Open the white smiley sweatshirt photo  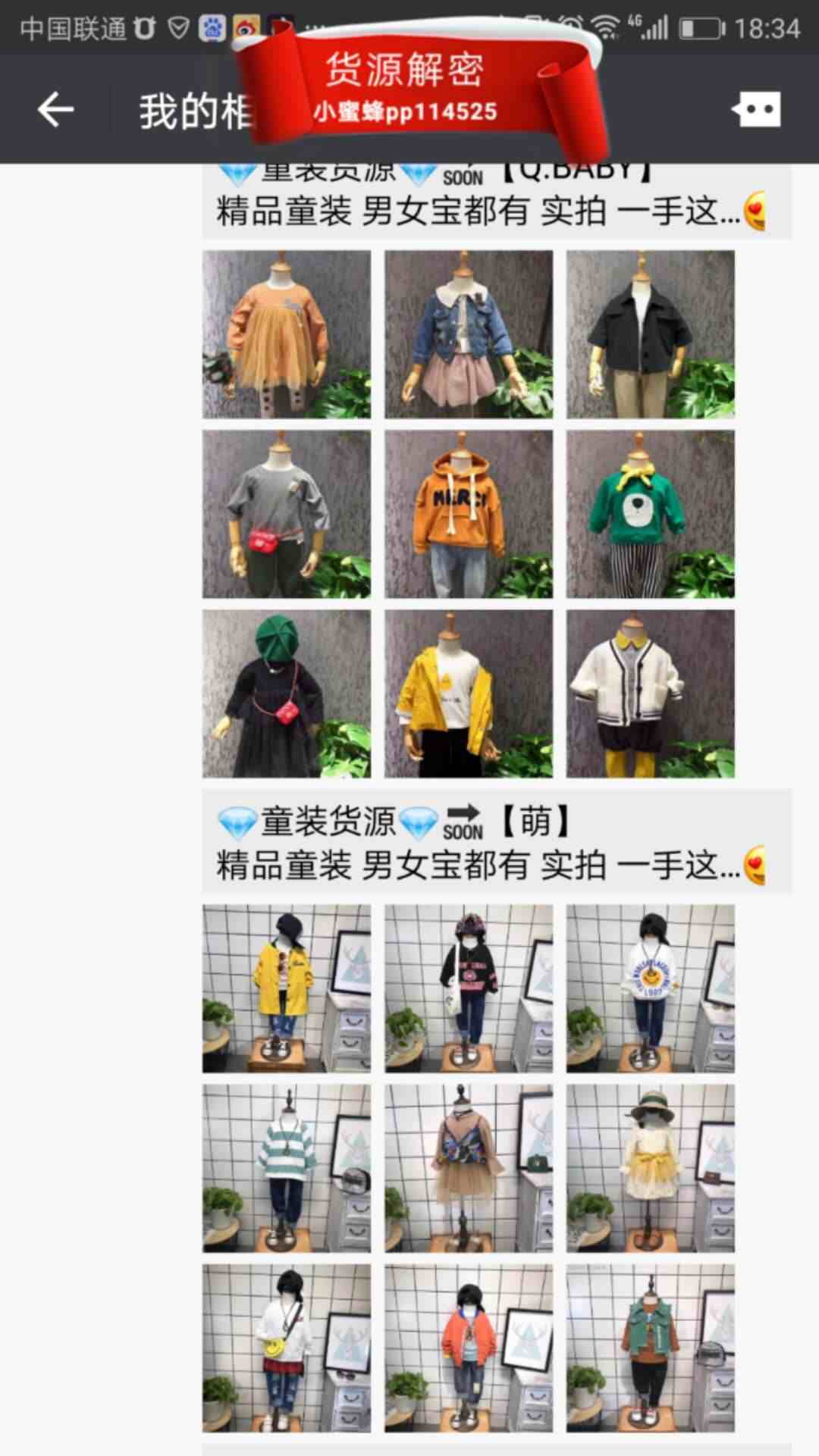click(x=651, y=988)
